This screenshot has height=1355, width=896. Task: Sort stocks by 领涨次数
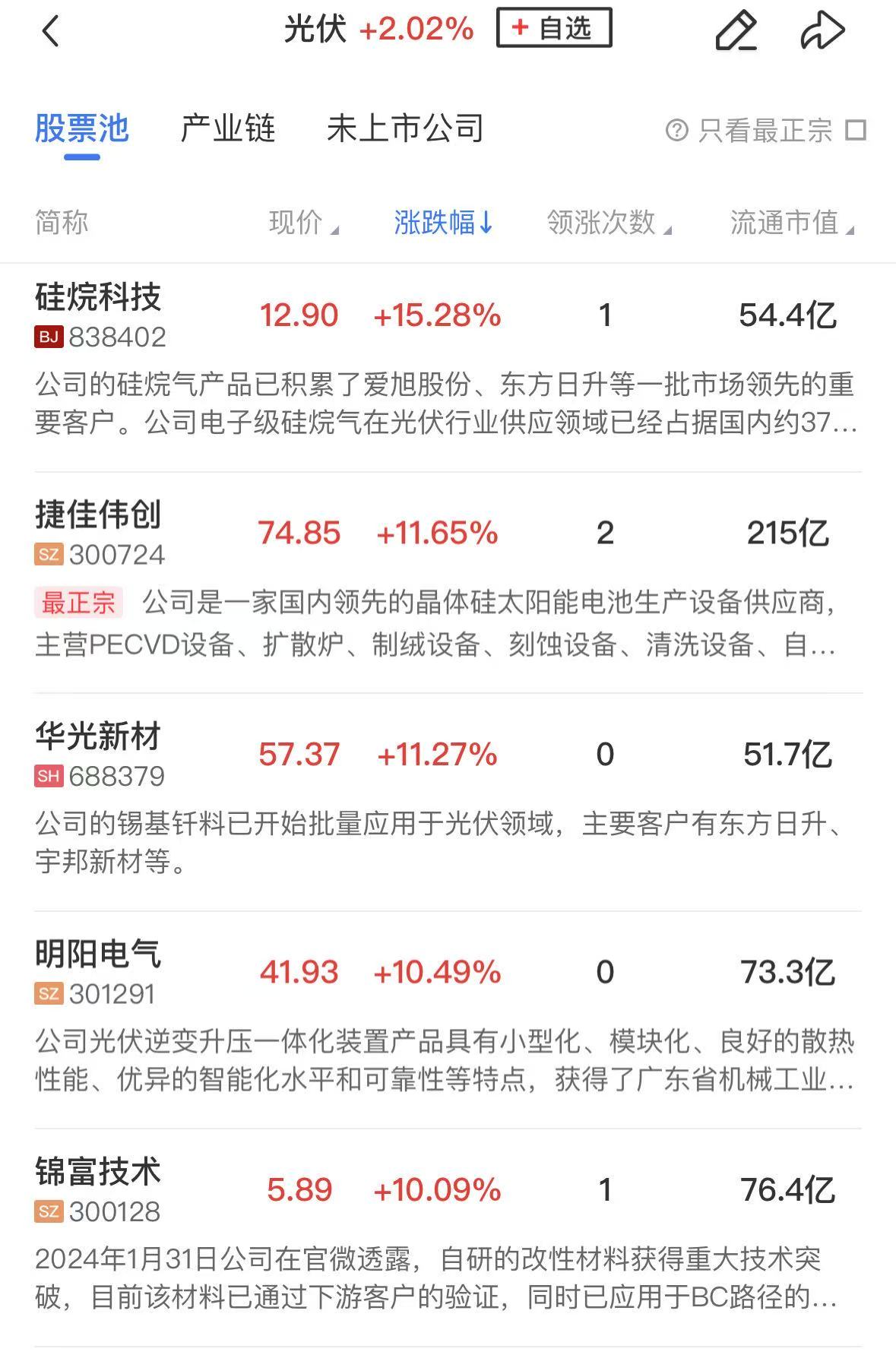tap(608, 223)
